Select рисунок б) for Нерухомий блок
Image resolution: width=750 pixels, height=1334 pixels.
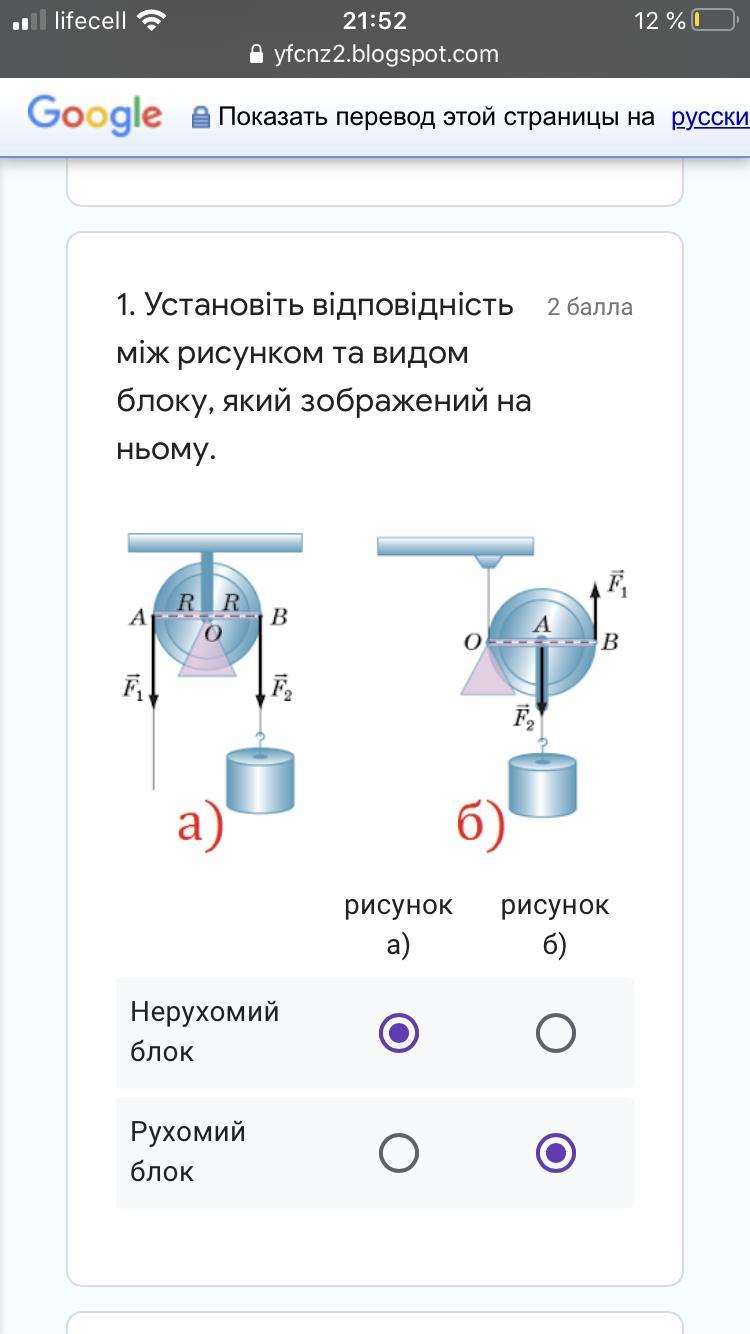point(556,1033)
